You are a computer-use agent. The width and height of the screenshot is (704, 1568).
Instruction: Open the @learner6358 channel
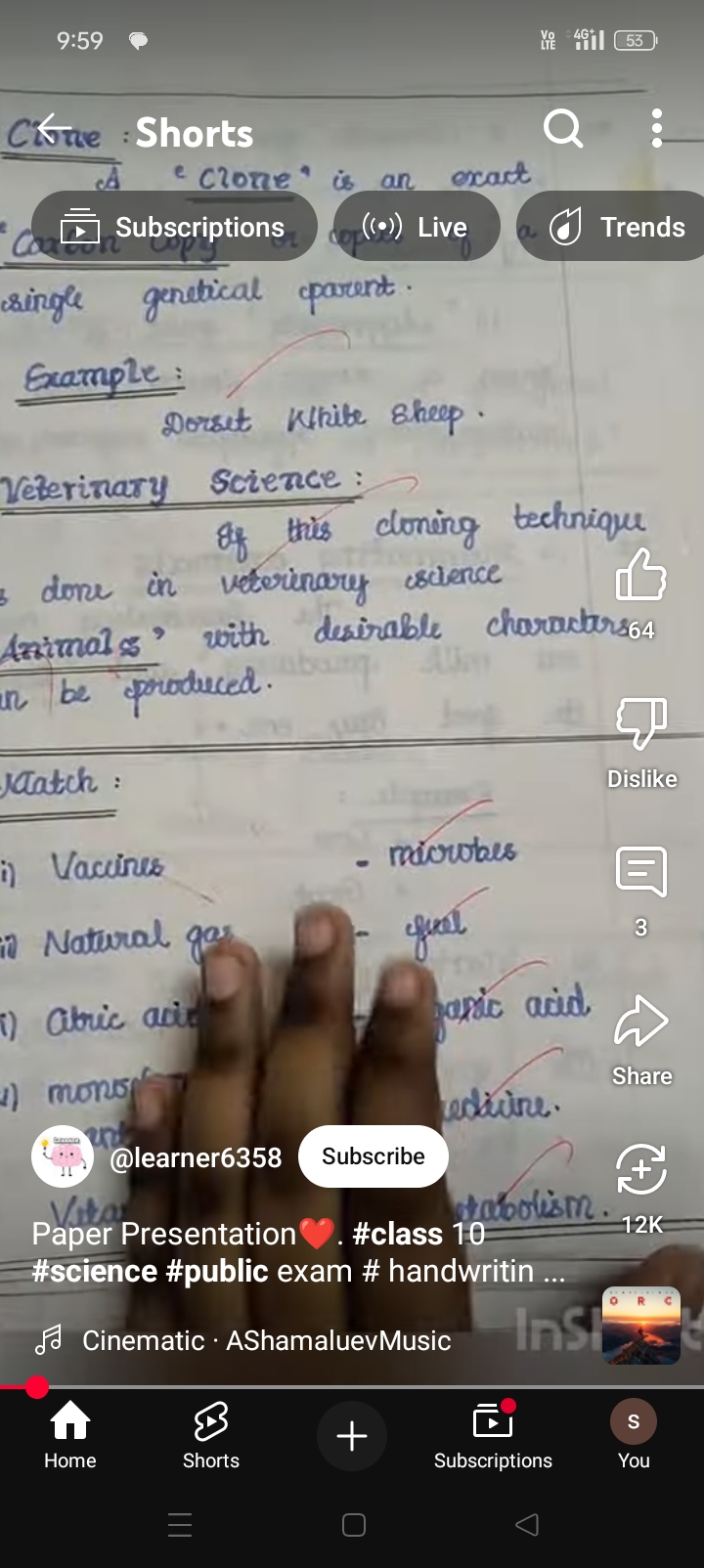pyautogui.click(x=195, y=1157)
